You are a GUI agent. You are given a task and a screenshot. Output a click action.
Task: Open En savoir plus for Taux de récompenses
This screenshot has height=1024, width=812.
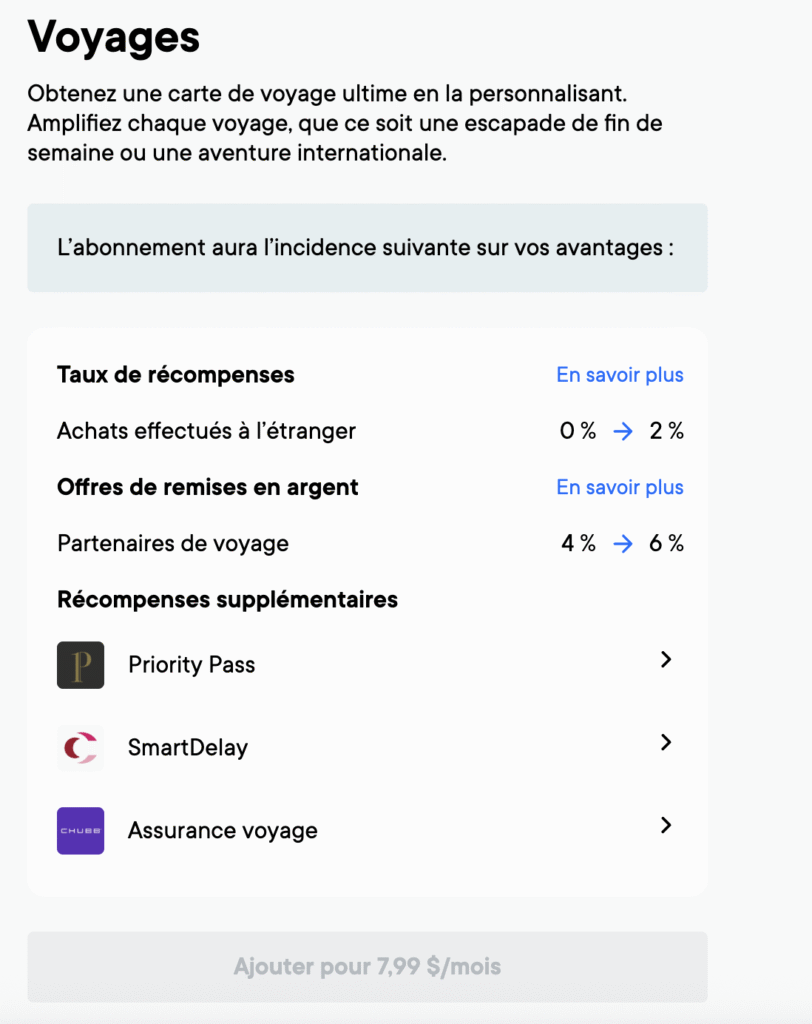[620, 375]
